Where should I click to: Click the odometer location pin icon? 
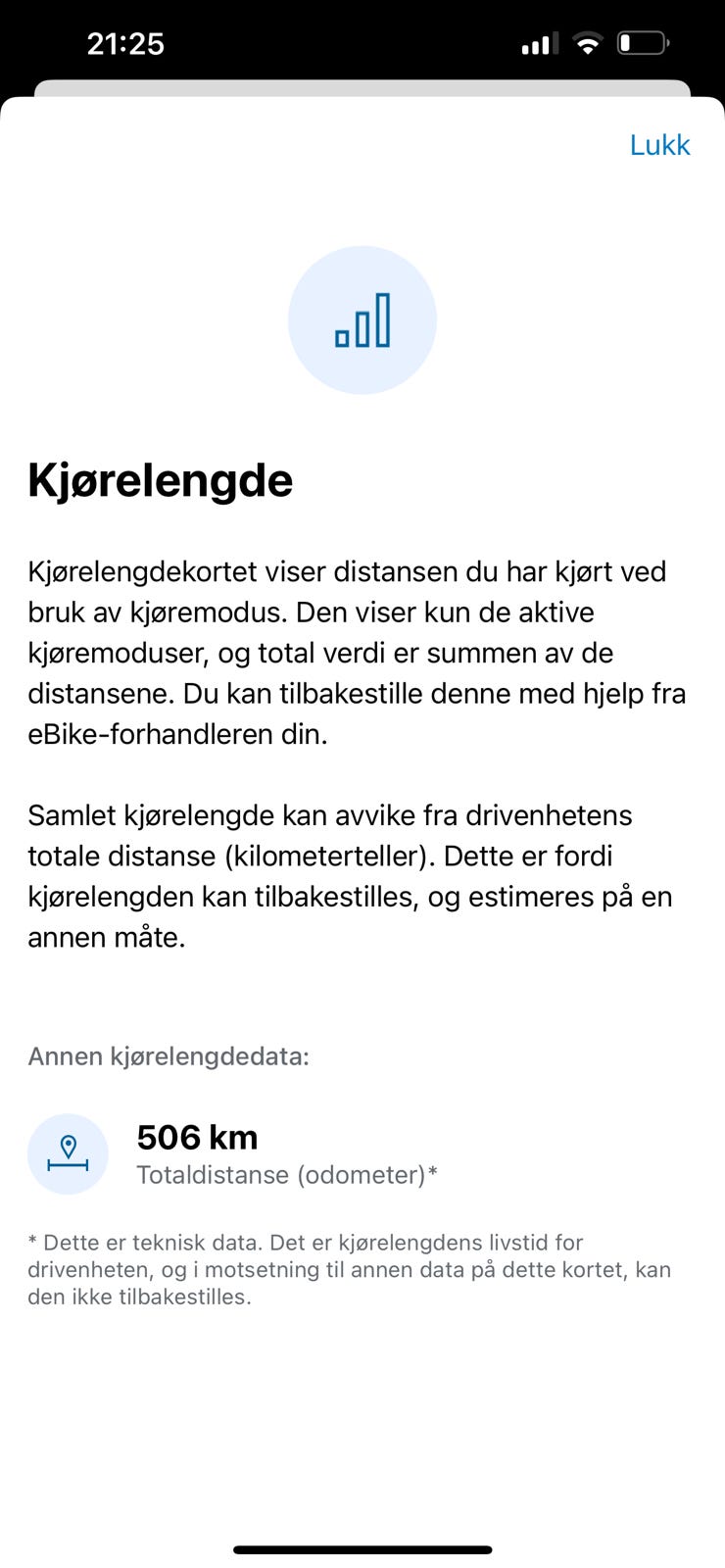68,1142
